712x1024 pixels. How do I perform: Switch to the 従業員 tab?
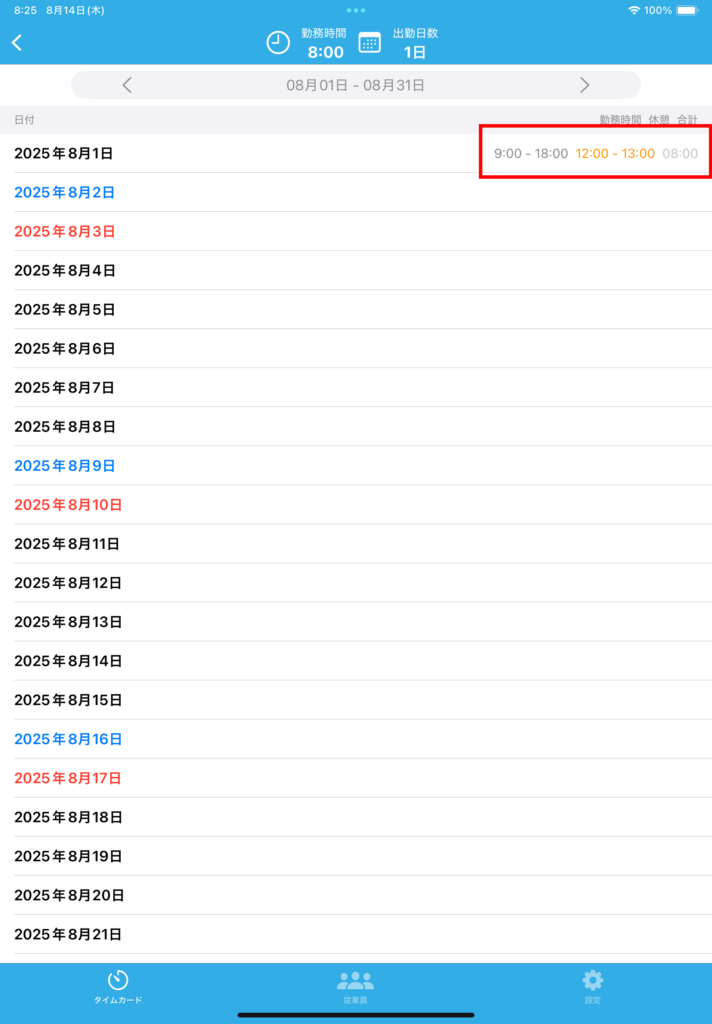[x=355, y=986]
